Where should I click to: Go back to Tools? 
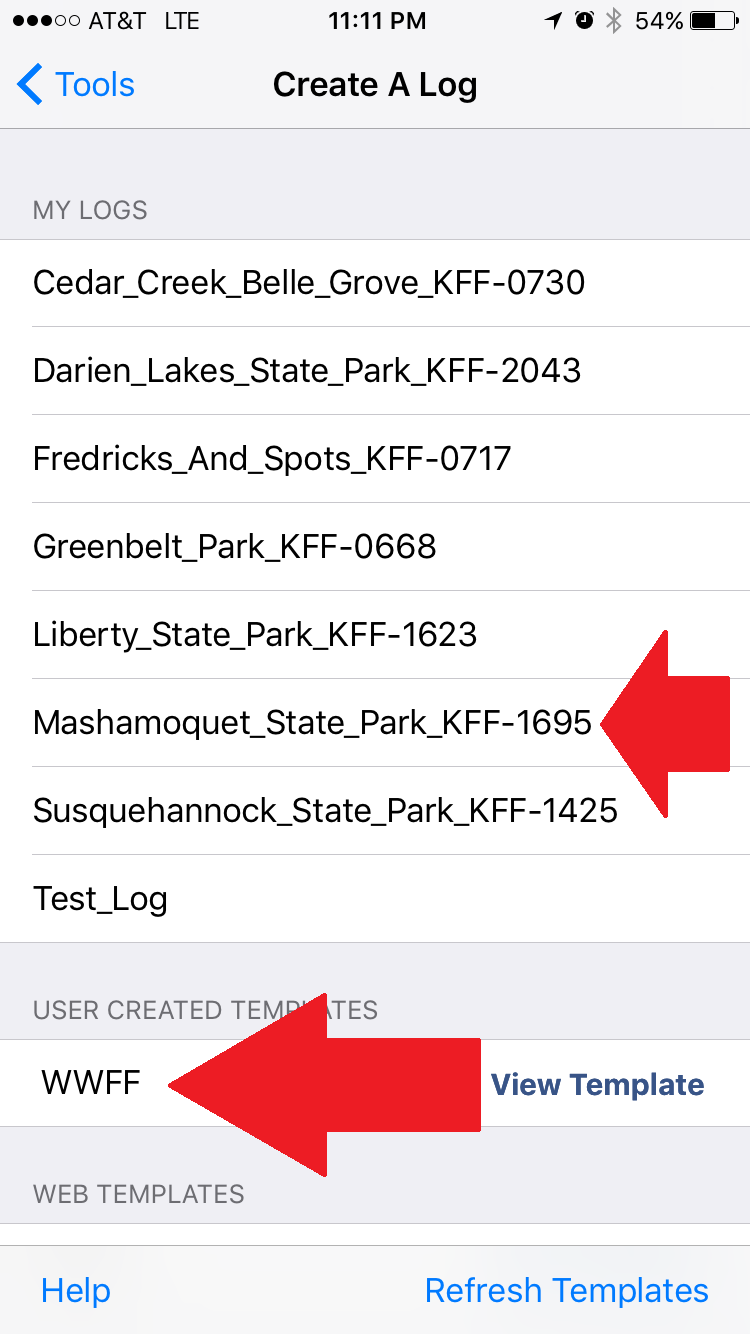tap(76, 85)
